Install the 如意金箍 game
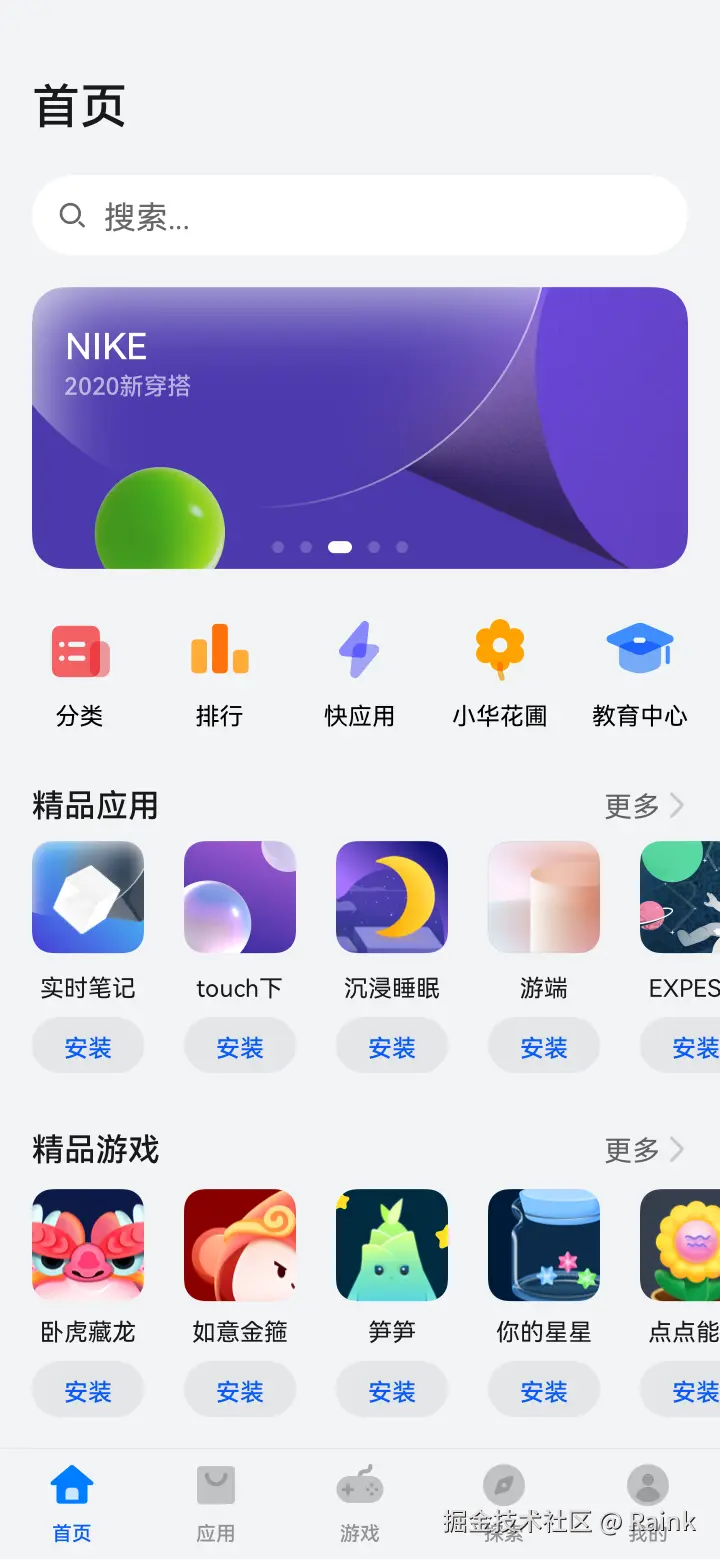This screenshot has height=1560, width=720. point(240,1391)
